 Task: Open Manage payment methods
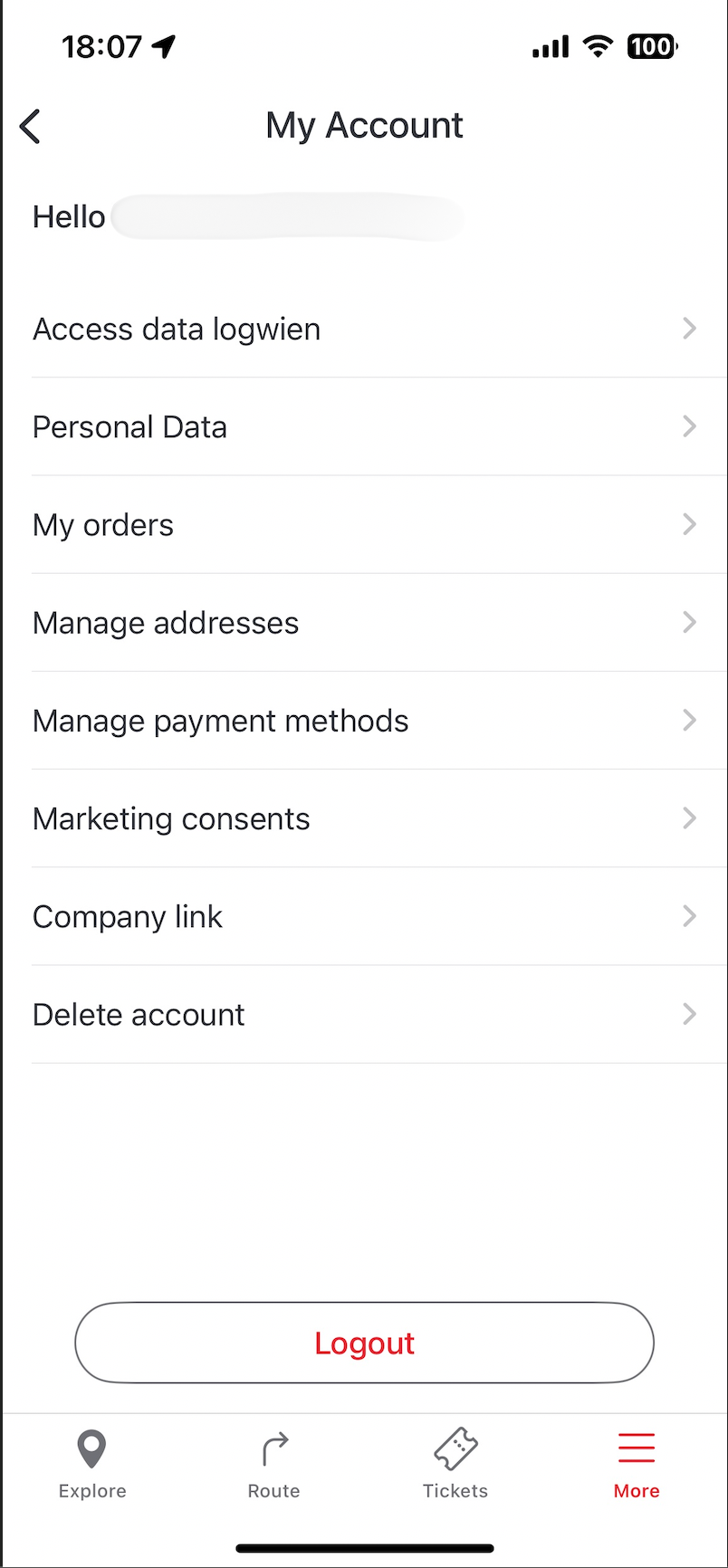(x=364, y=721)
